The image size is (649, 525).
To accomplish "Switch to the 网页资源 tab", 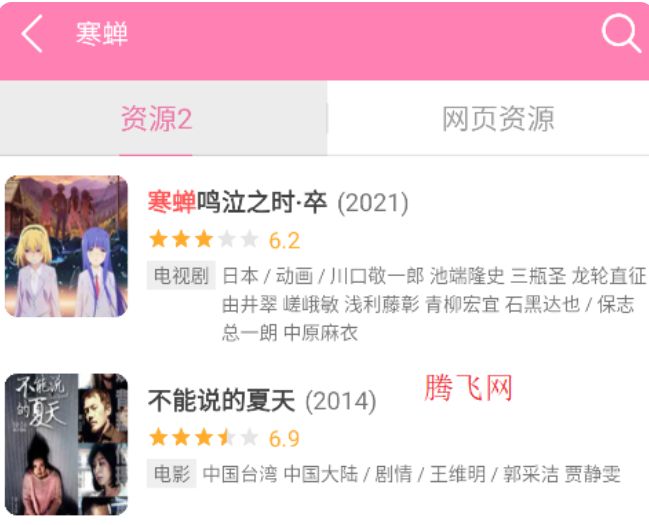I will click(497, 119).
